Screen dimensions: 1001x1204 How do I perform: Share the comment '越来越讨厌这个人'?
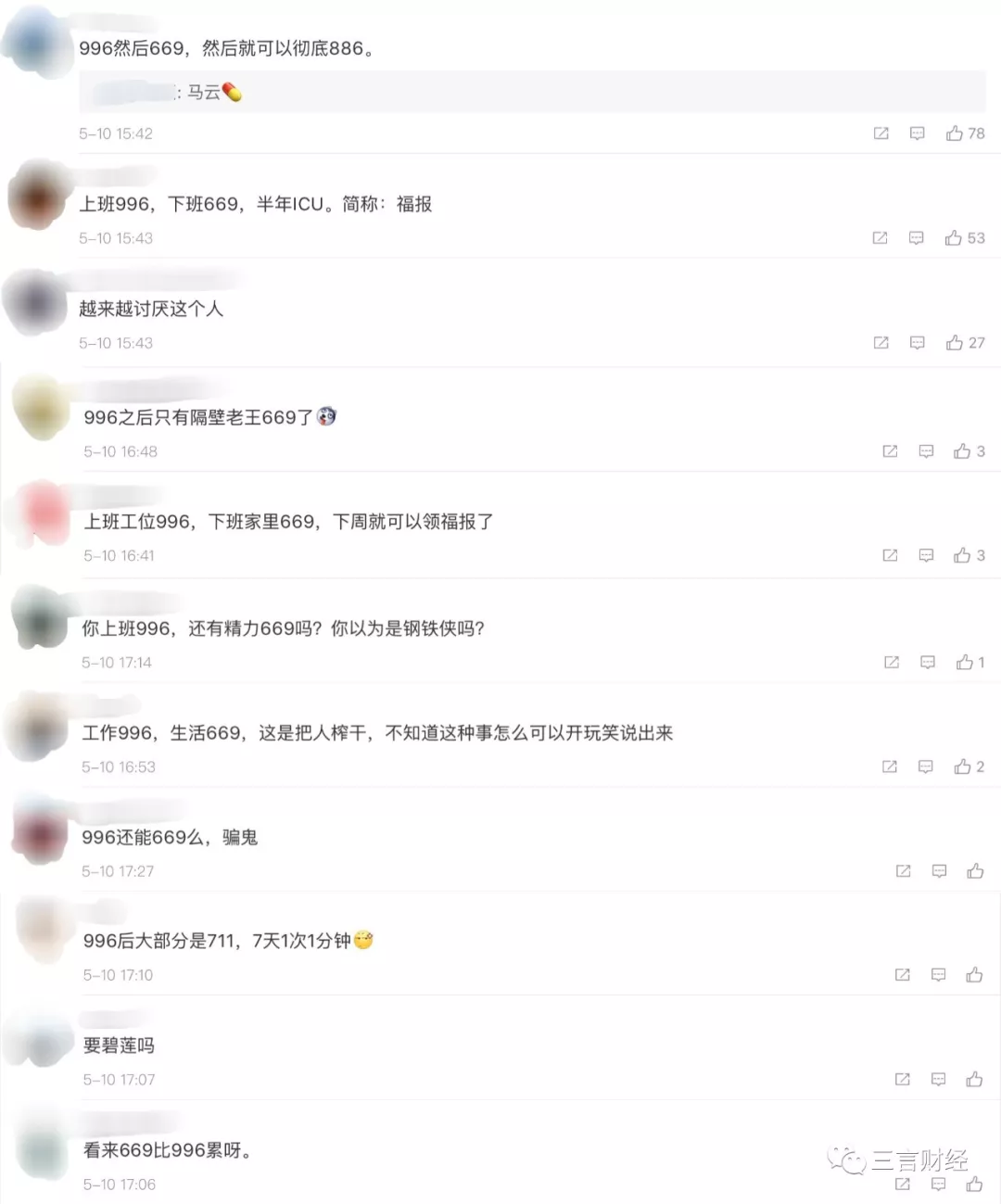[881, 343]
